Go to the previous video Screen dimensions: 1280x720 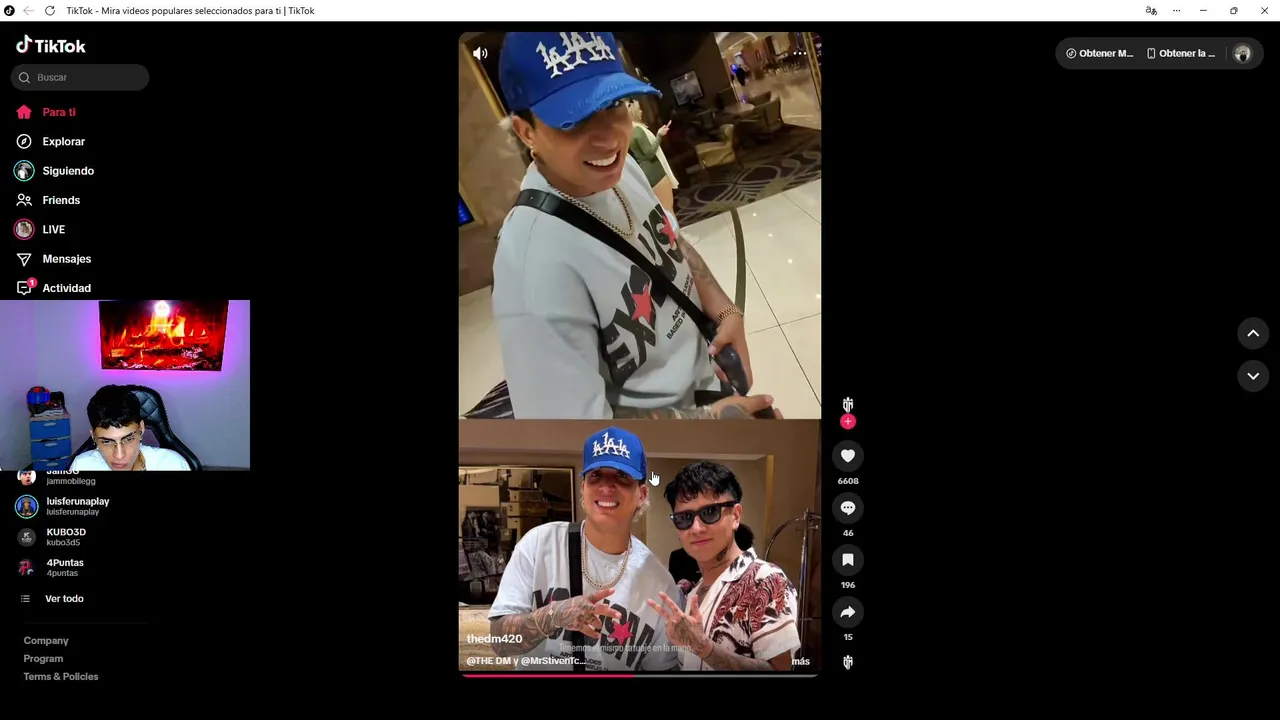coord(1253,333)
